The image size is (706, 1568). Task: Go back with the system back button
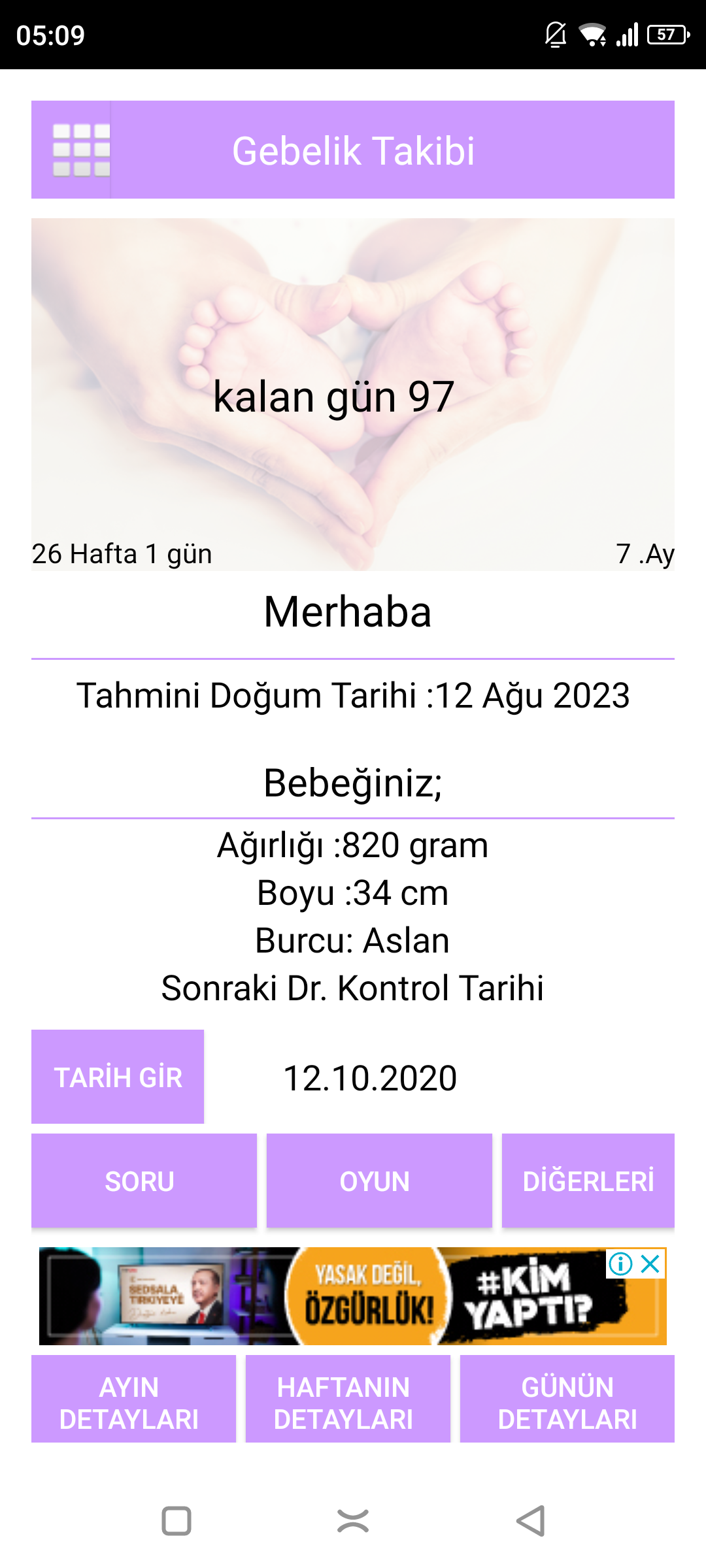click(531, 1521)
